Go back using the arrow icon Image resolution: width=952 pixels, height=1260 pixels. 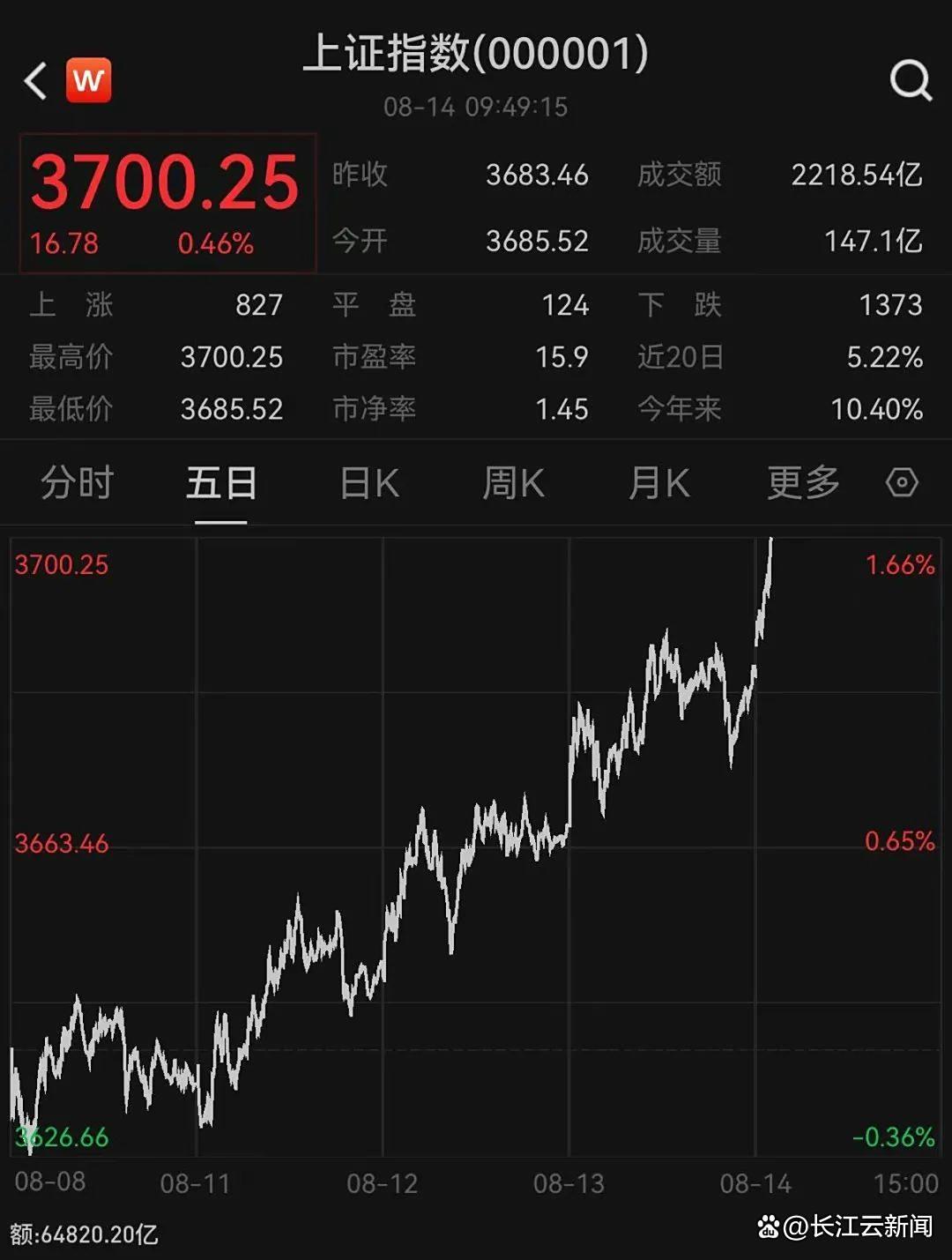(35, 81)
